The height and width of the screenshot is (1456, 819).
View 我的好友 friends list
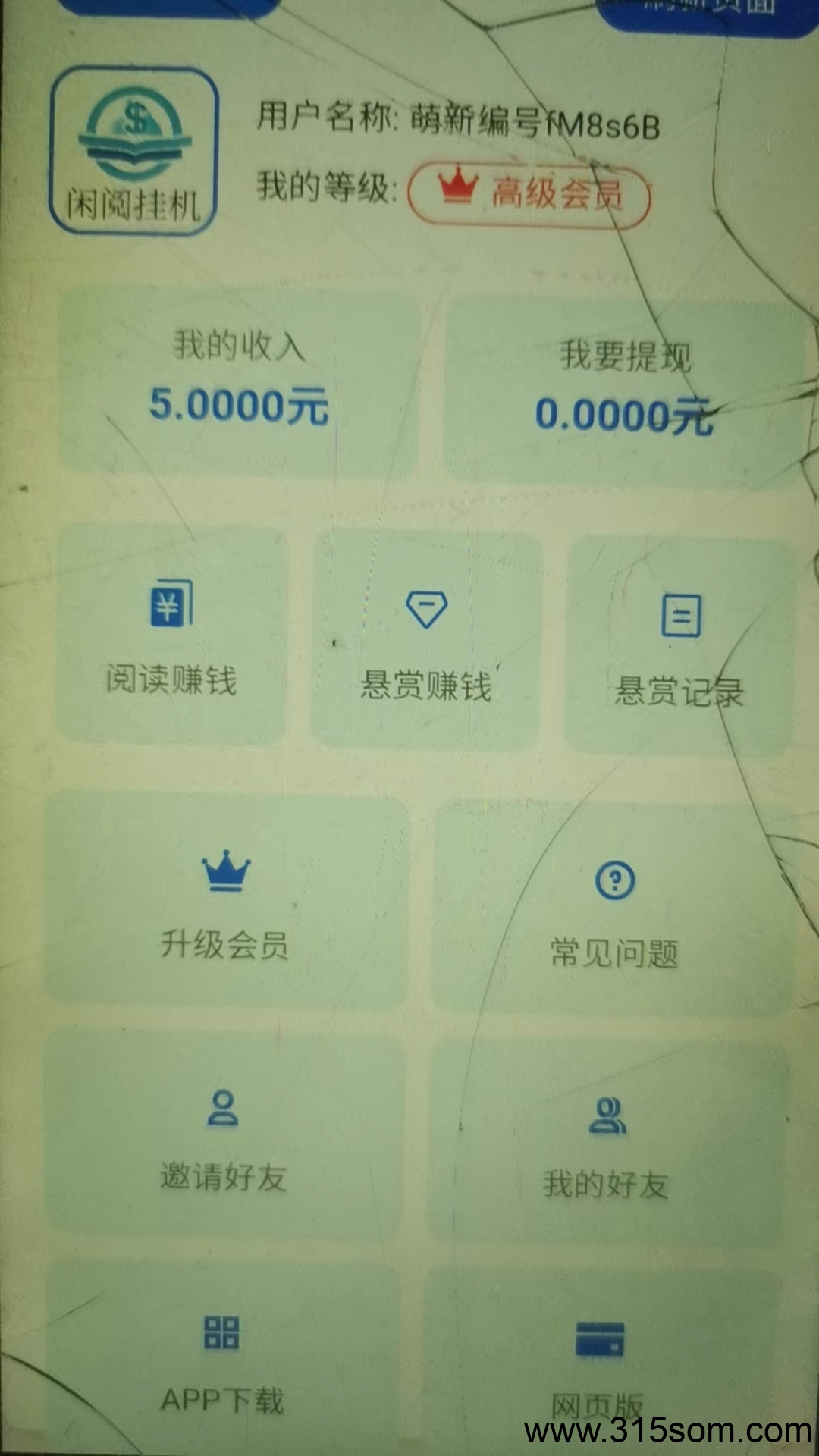[x=607, y=1141]
